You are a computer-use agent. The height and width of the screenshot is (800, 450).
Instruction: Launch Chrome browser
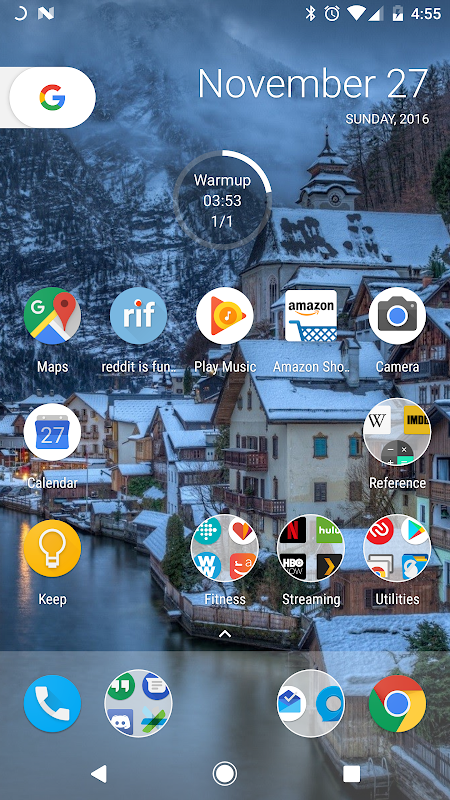[x=397, y=704]
